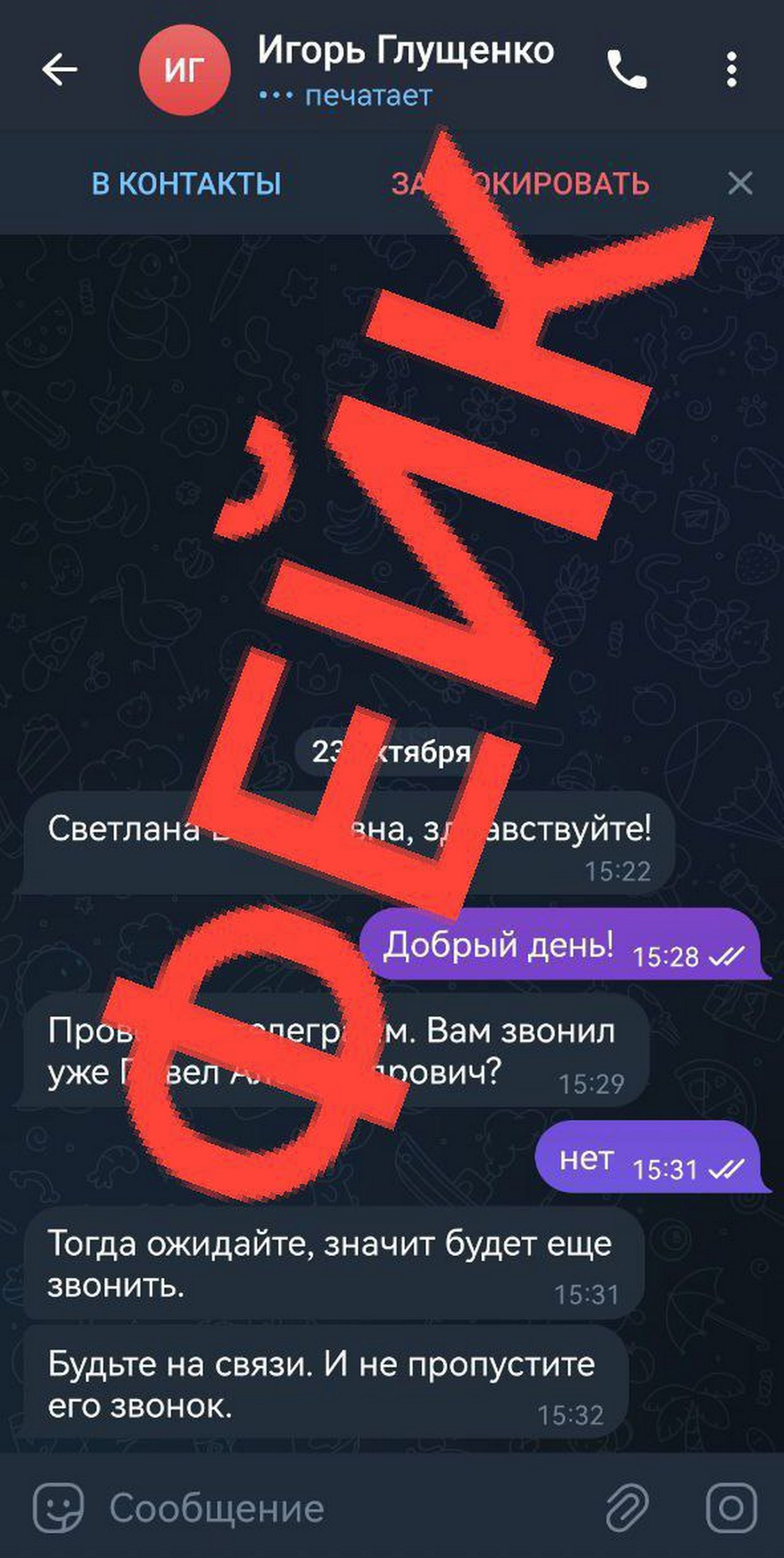Call Игорь Глущенко with the phone icon
This screenshot has width=784, height=1558.
[627, 70]
